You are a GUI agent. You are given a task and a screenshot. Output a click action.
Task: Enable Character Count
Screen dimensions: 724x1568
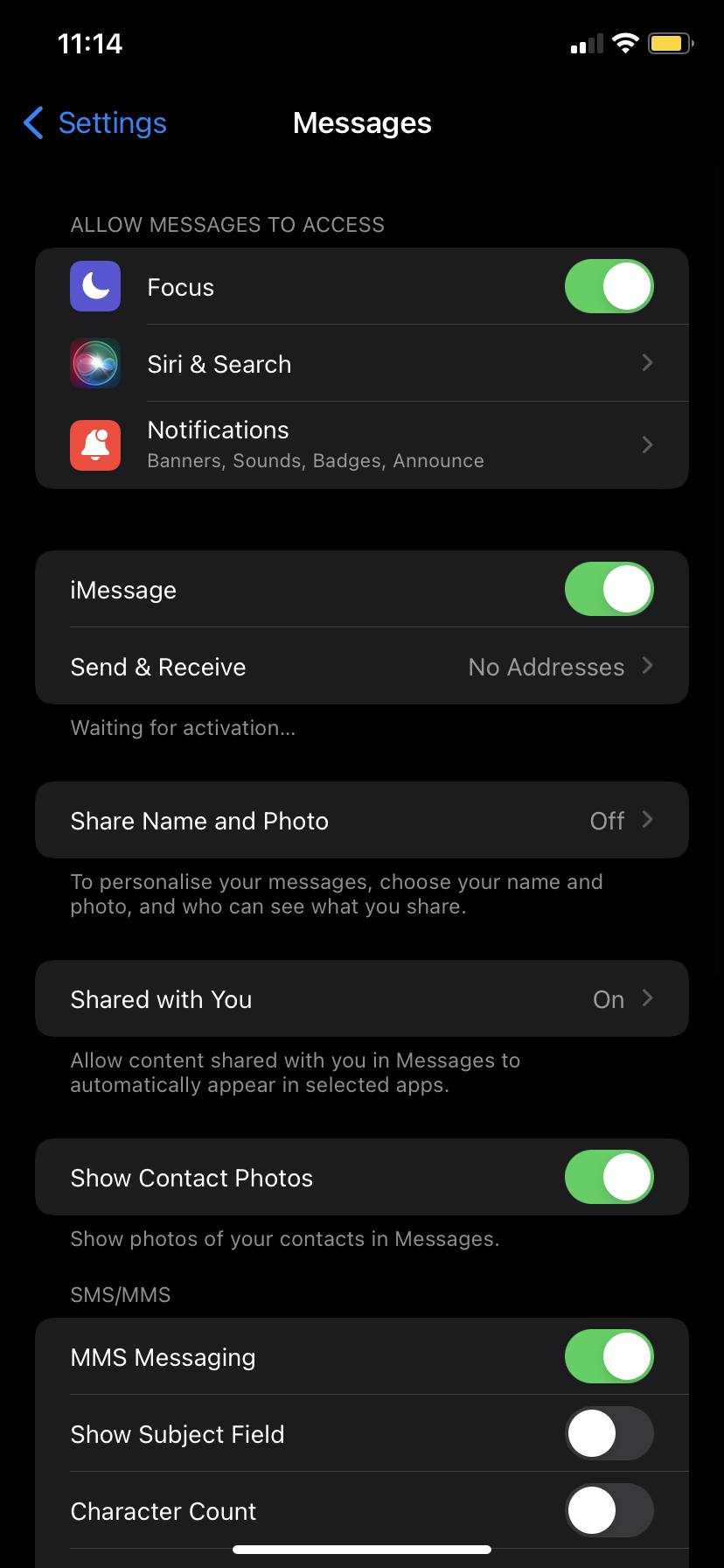pyautogui.click(x=609, y=1510)
